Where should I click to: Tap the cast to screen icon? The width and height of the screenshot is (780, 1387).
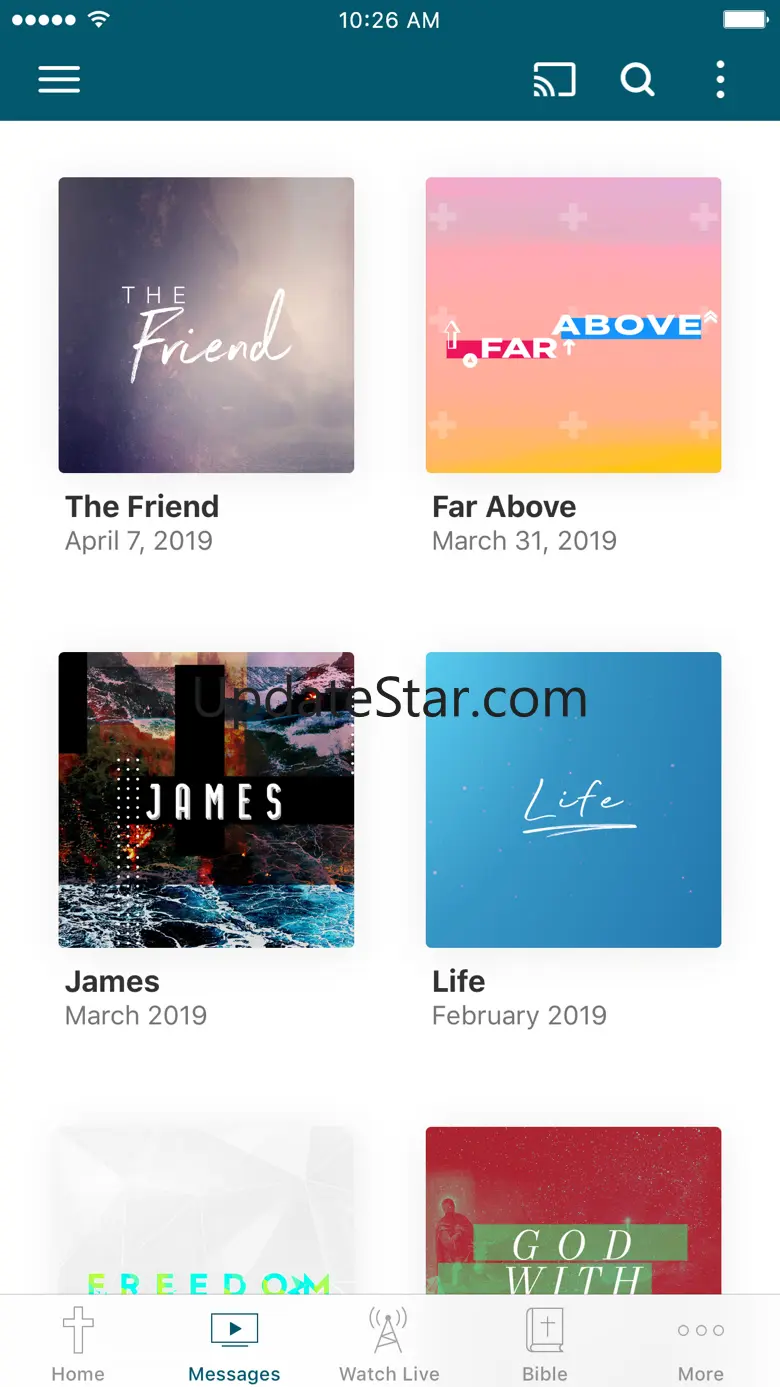coord(554,80)
